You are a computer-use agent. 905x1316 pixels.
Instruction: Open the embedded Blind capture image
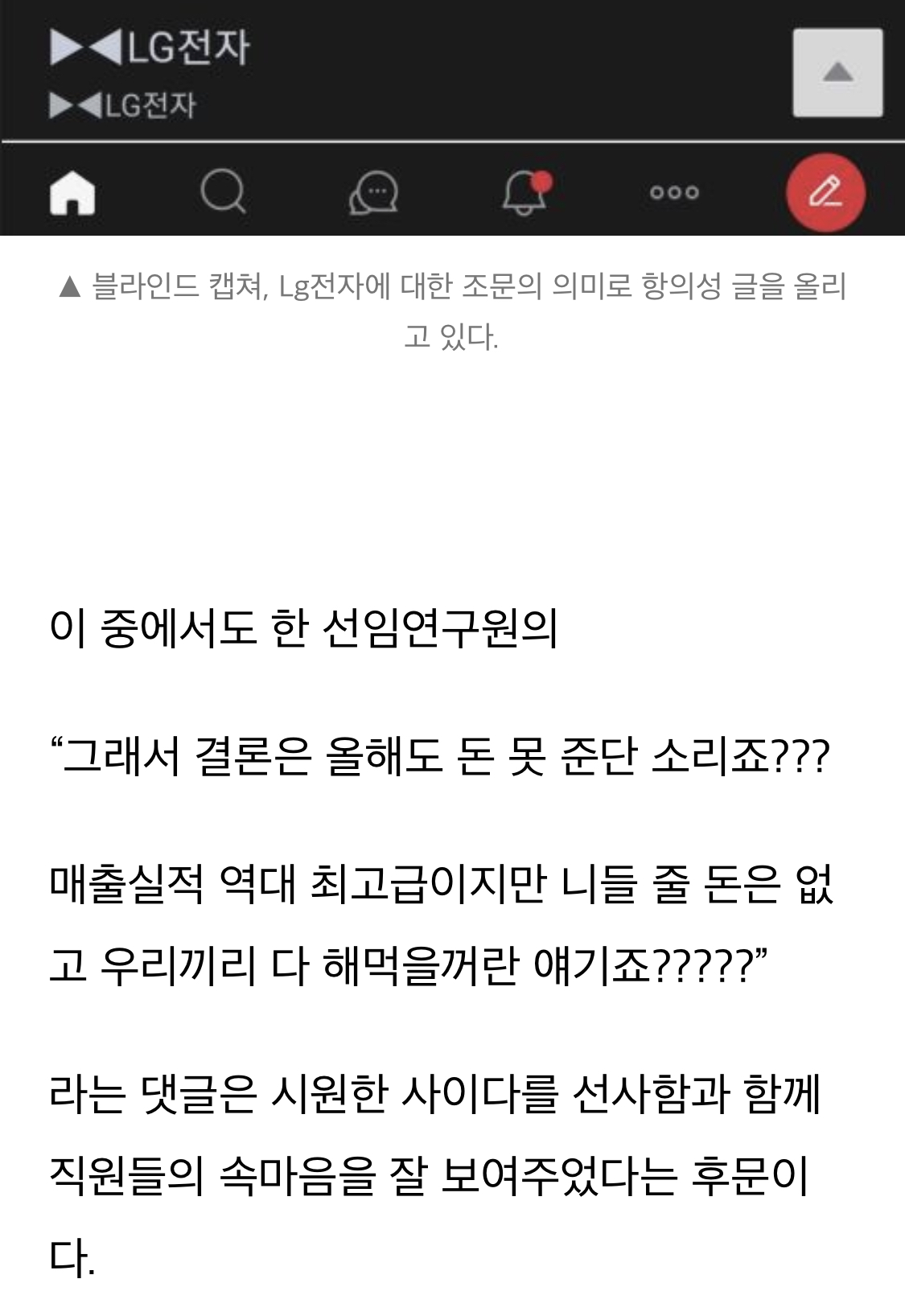click(x=452, y=117)
